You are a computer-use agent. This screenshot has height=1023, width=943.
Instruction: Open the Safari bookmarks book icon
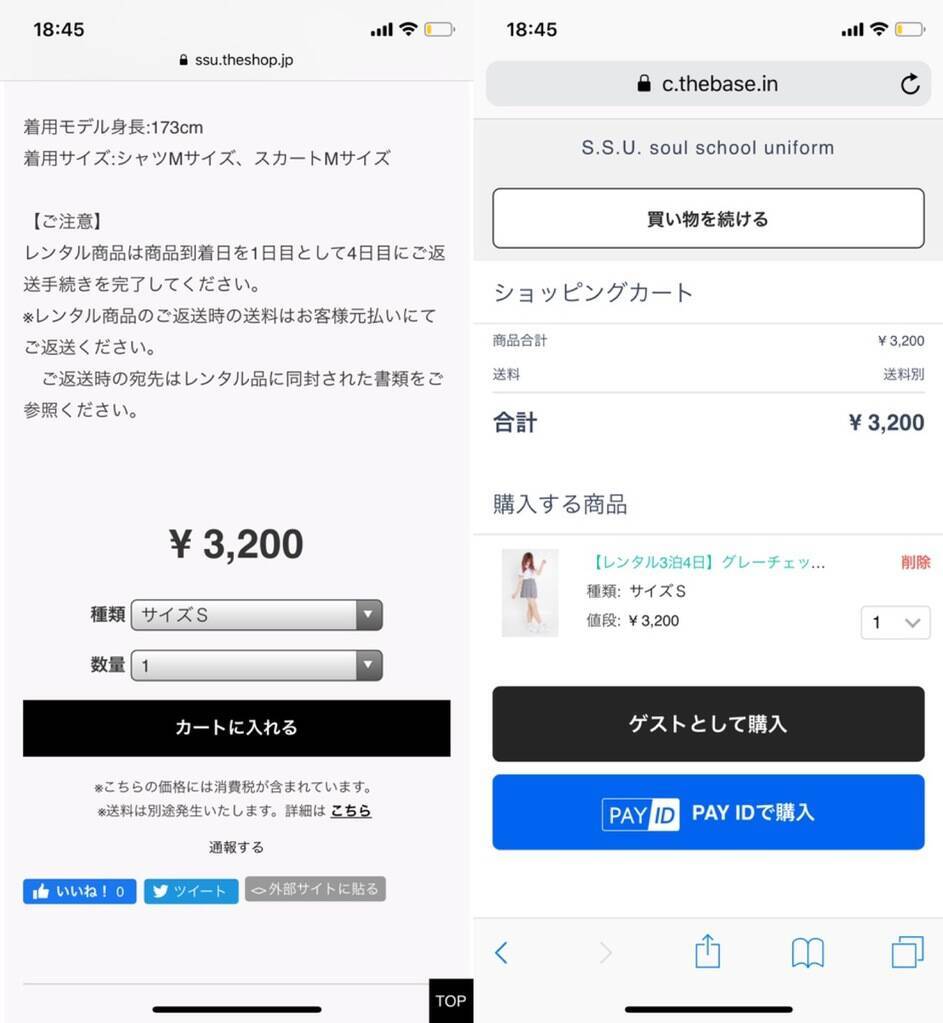(x=807, y=952)
